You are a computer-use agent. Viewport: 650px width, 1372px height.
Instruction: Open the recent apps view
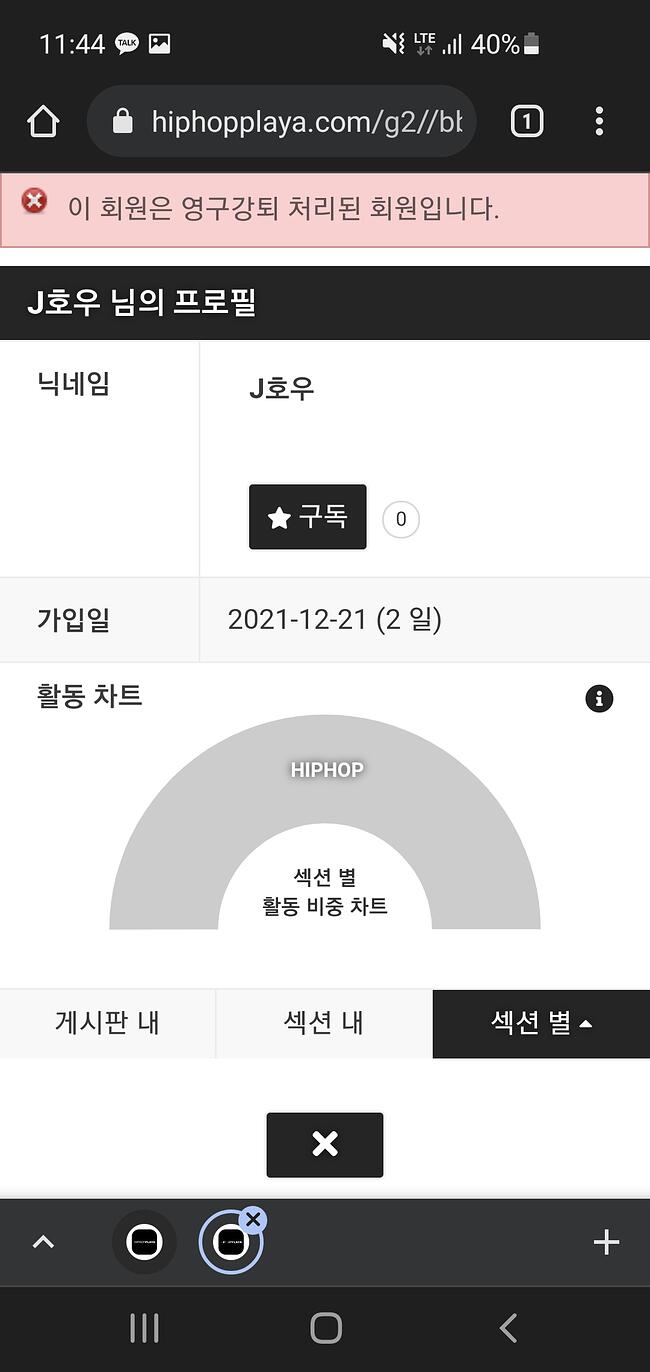(x=144, y=1328)
